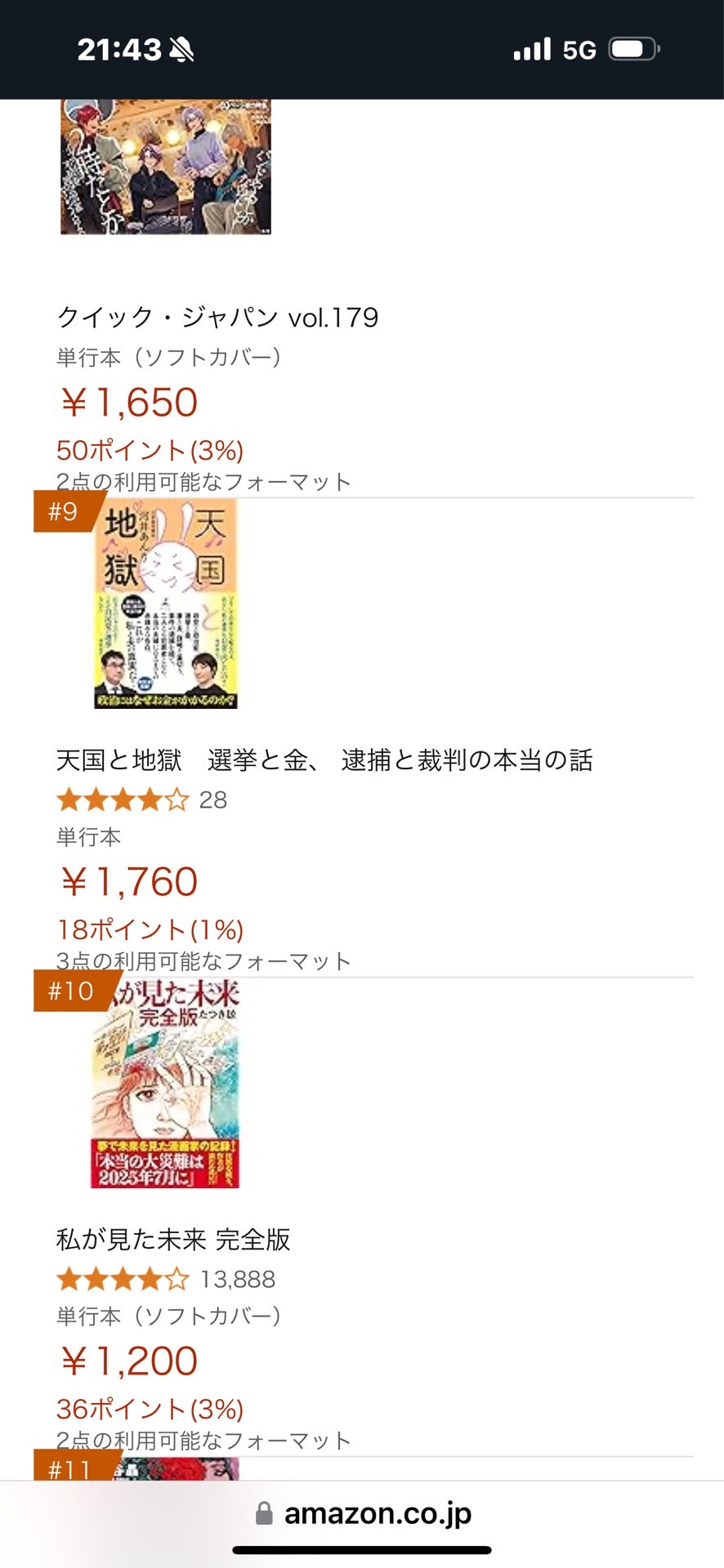The image size is (724, 1568).
Task: Open the 天国と地獄 book cover
Action: (x=166, y=604)
